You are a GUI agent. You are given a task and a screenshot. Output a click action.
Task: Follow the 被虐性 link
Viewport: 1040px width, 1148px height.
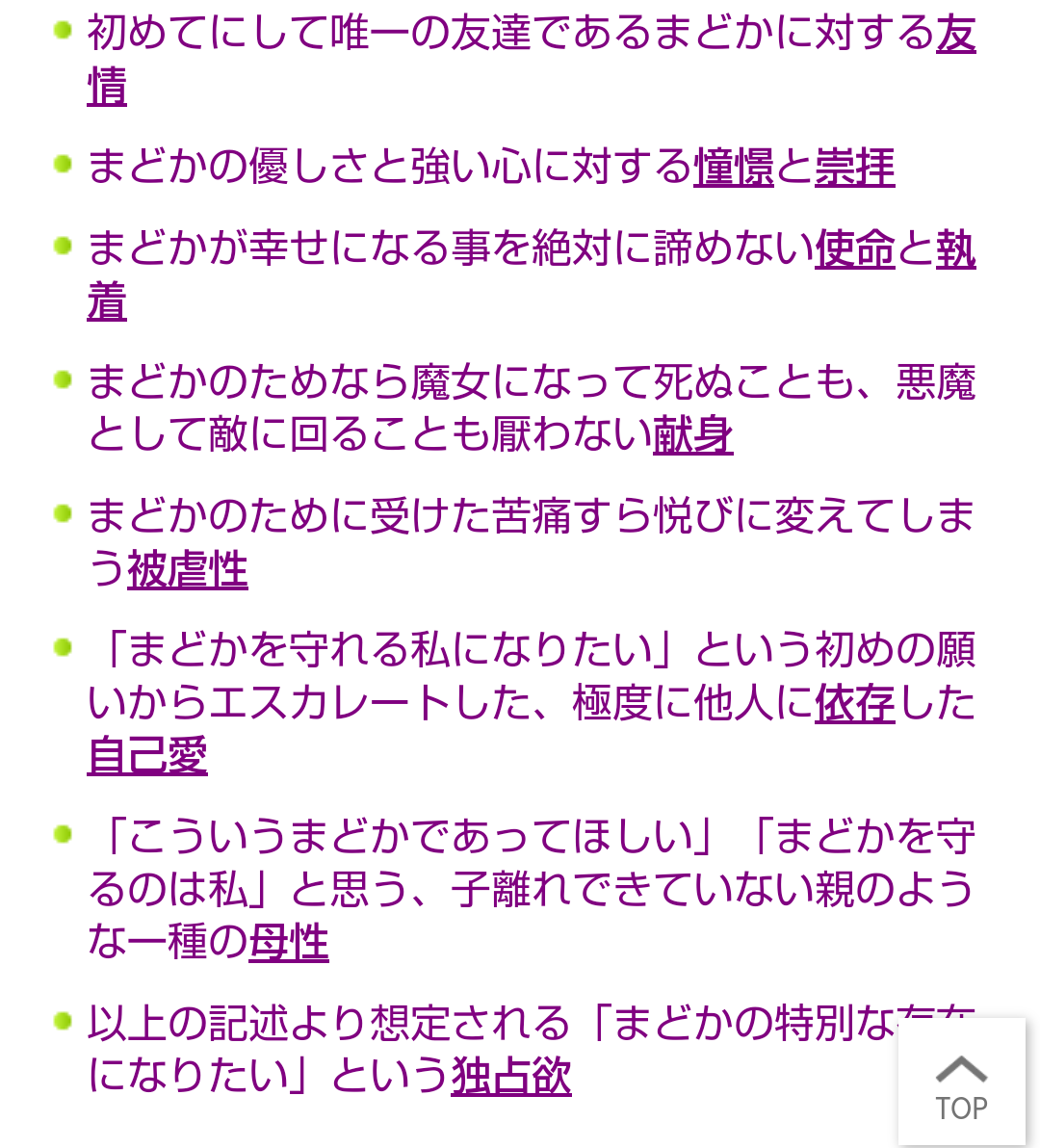click(188, 569)
